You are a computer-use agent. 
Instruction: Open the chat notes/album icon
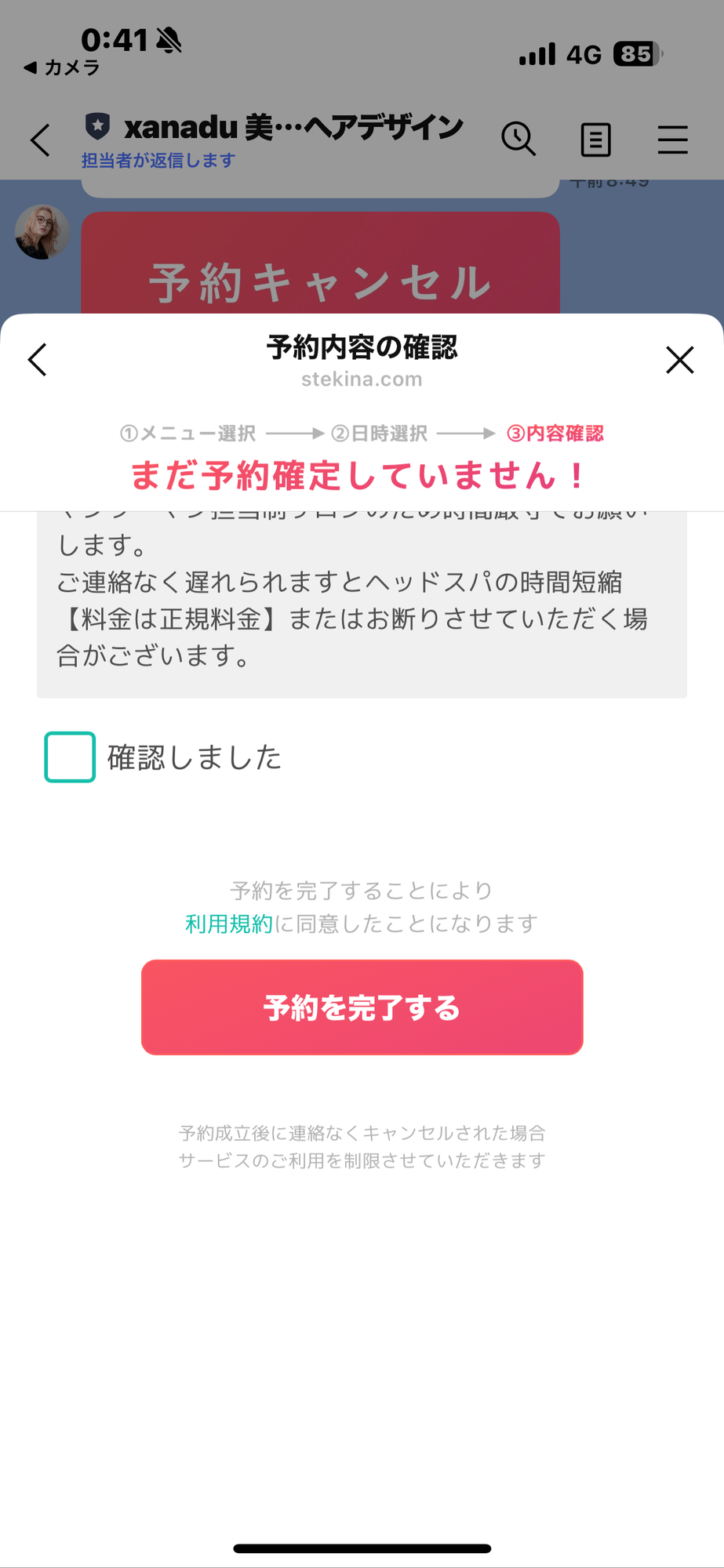point(595,140)
